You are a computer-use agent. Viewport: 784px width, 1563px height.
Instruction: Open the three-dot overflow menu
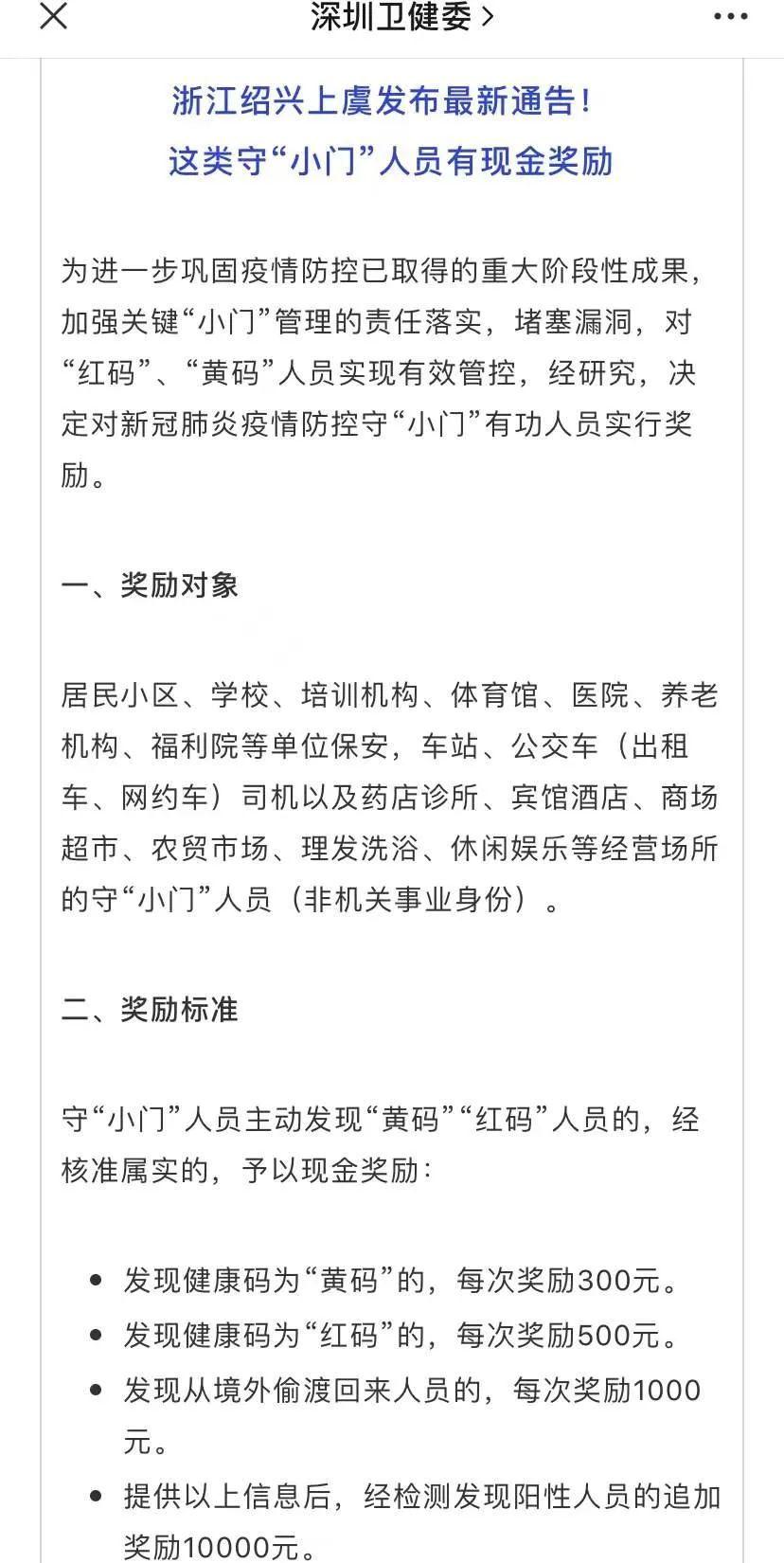pos(730,16)
